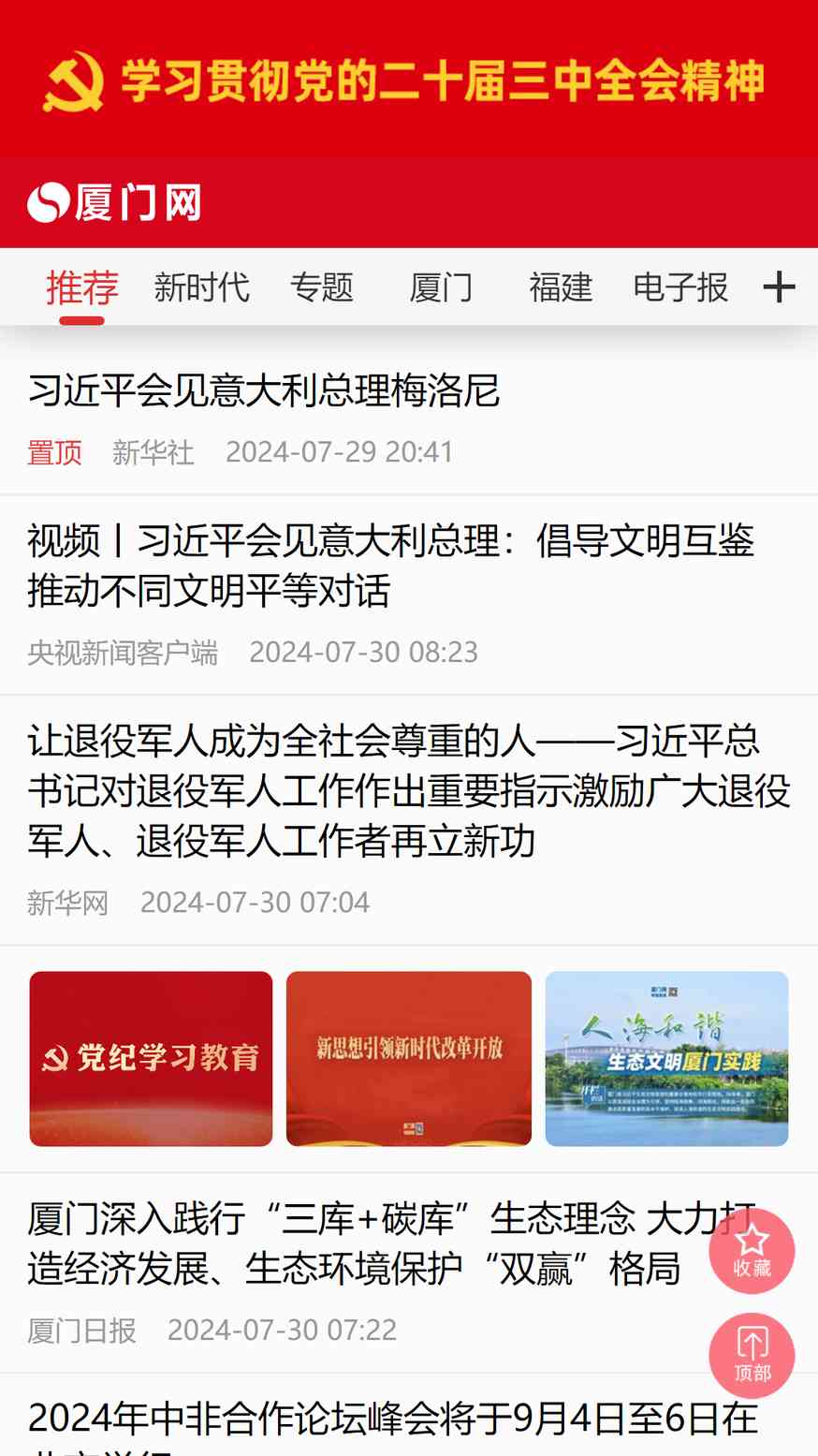Tap the 顶部 back-to-top button
The width and height of the screenshot is (818, 1456).
[752, 1356]
